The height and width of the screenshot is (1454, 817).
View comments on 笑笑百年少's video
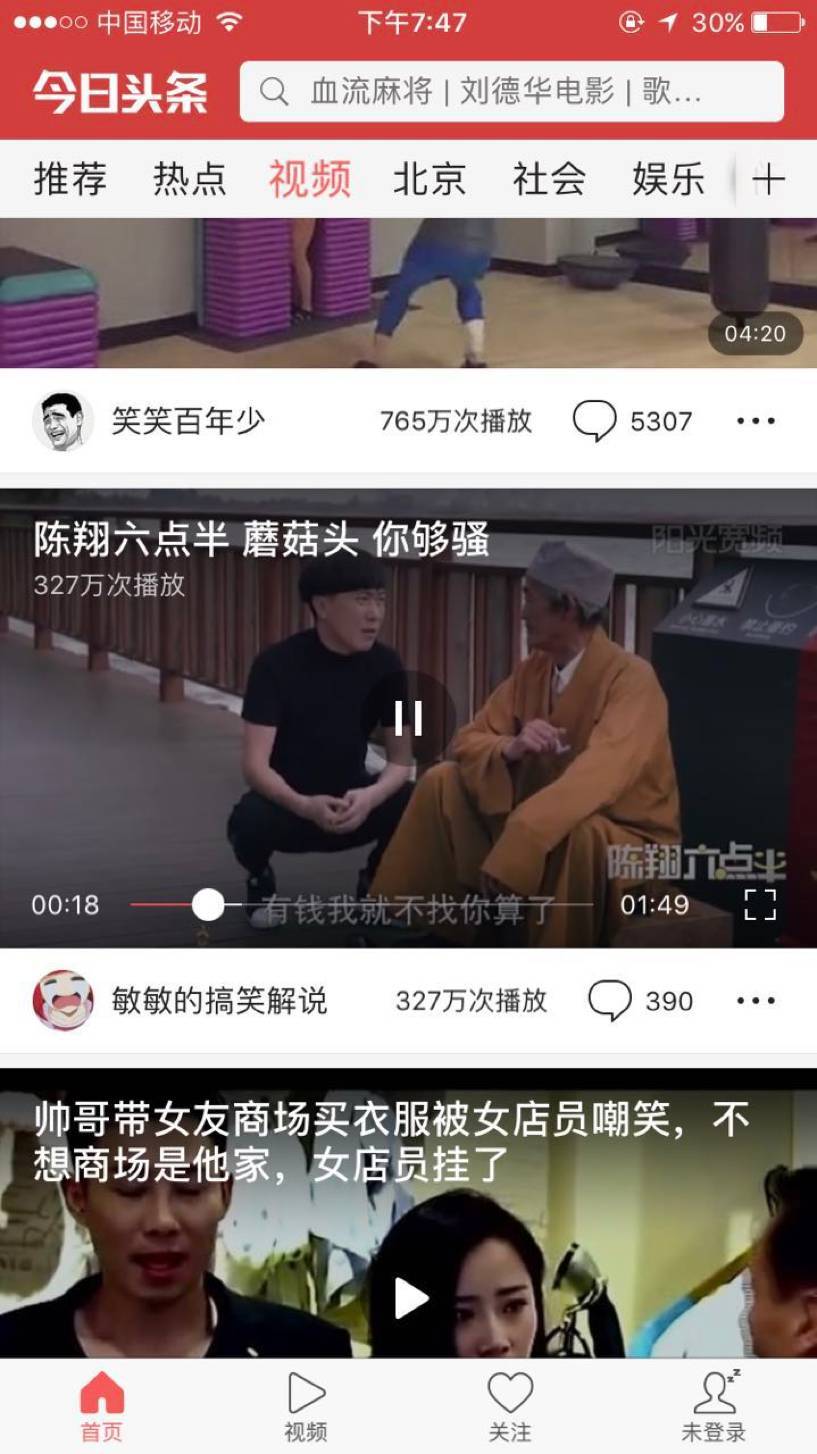(x=632, y=421)
